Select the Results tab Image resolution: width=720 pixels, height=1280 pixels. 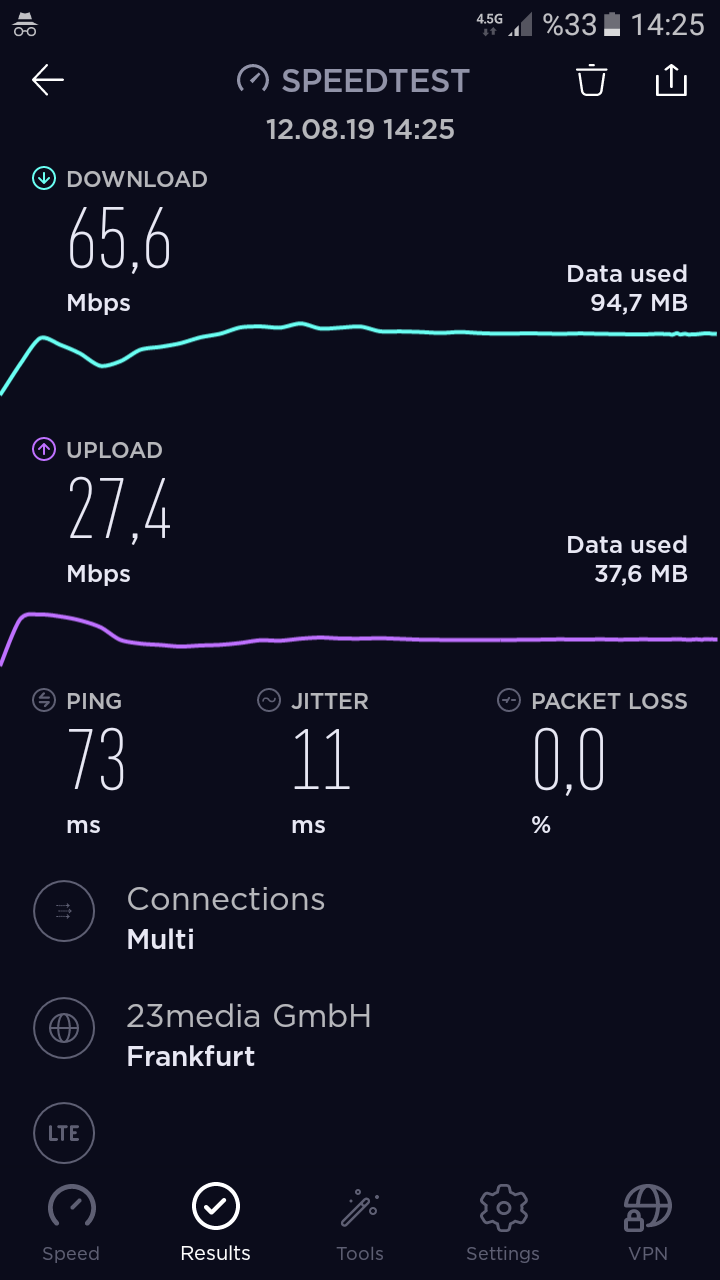tap(216, 1223)
